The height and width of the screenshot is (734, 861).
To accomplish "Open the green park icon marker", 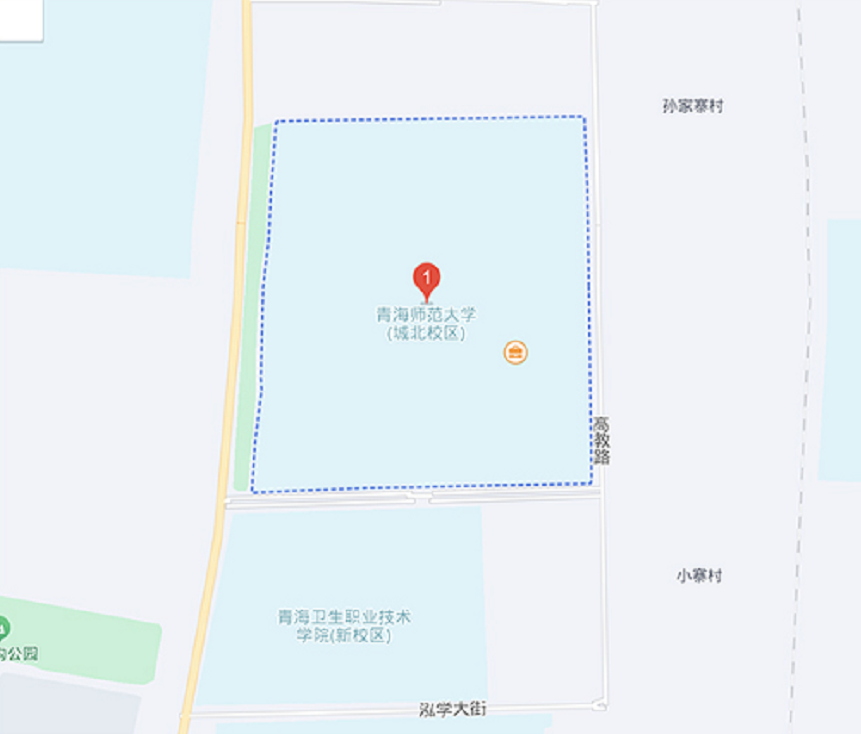I will point(3,629).
